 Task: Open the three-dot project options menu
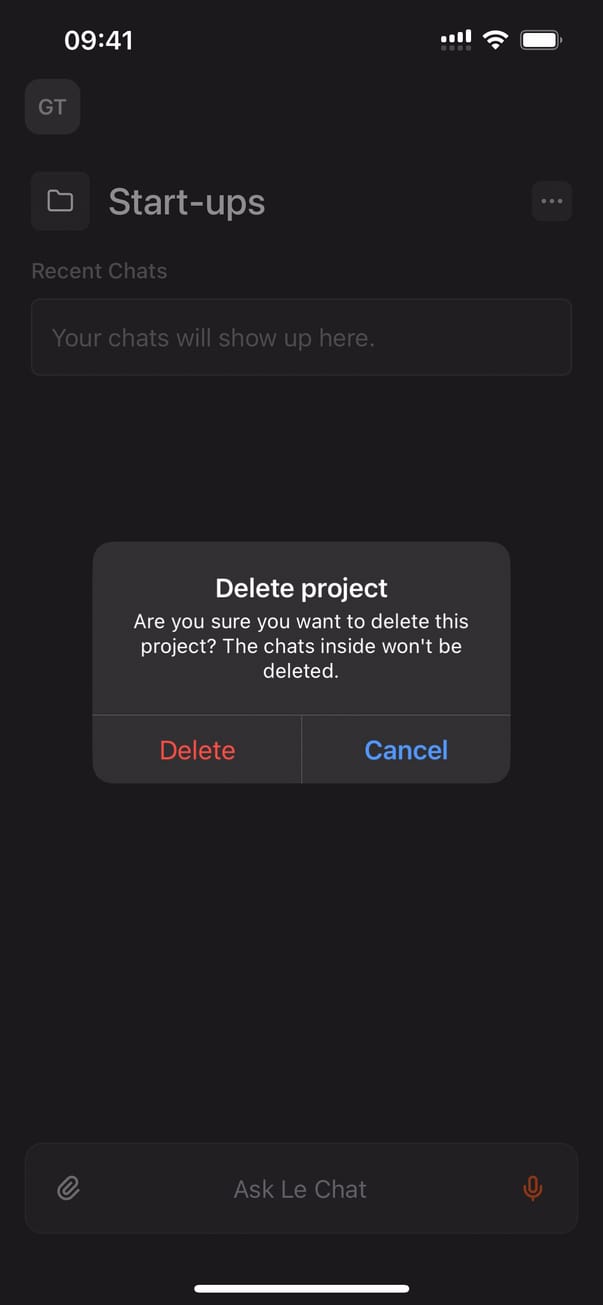[551, 201]
